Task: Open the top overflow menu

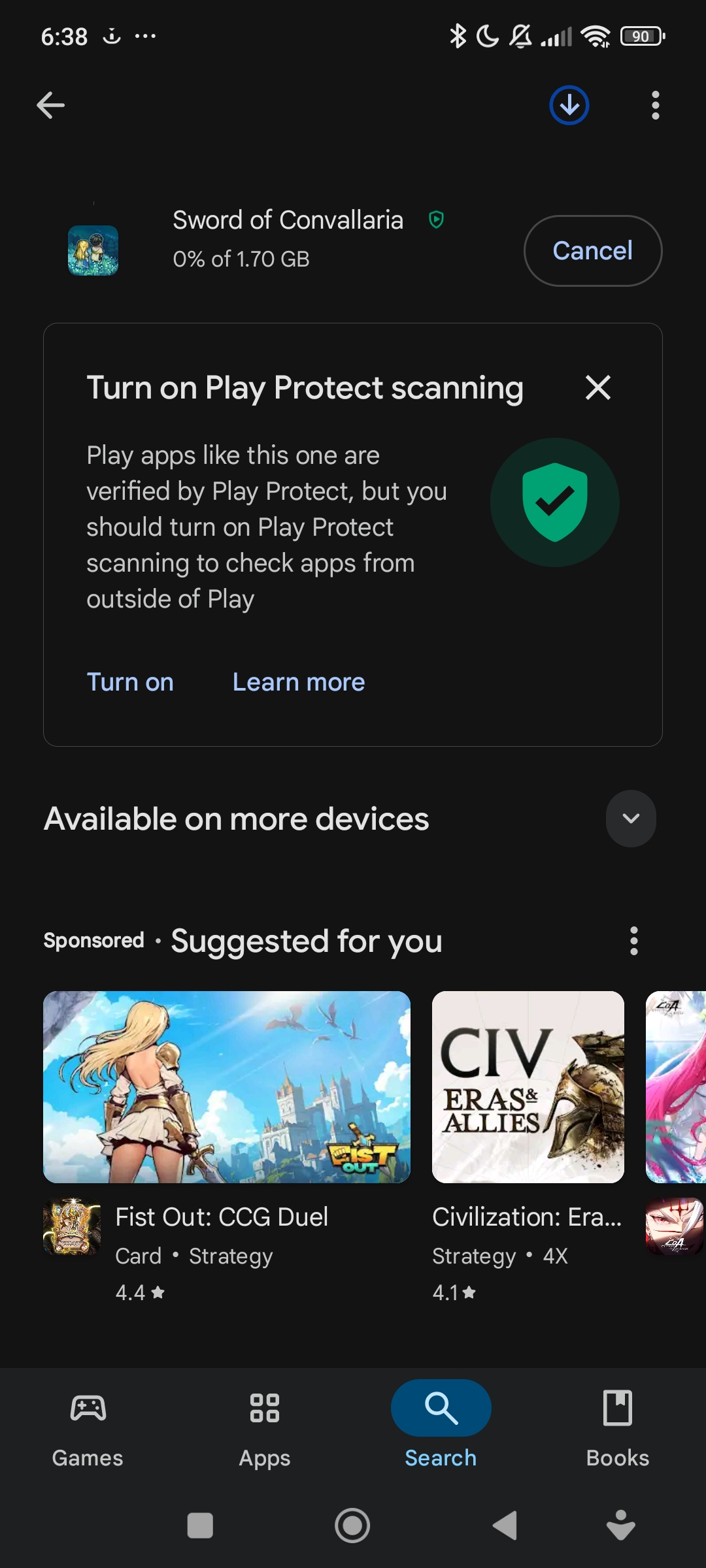Action: click(655, 105)
